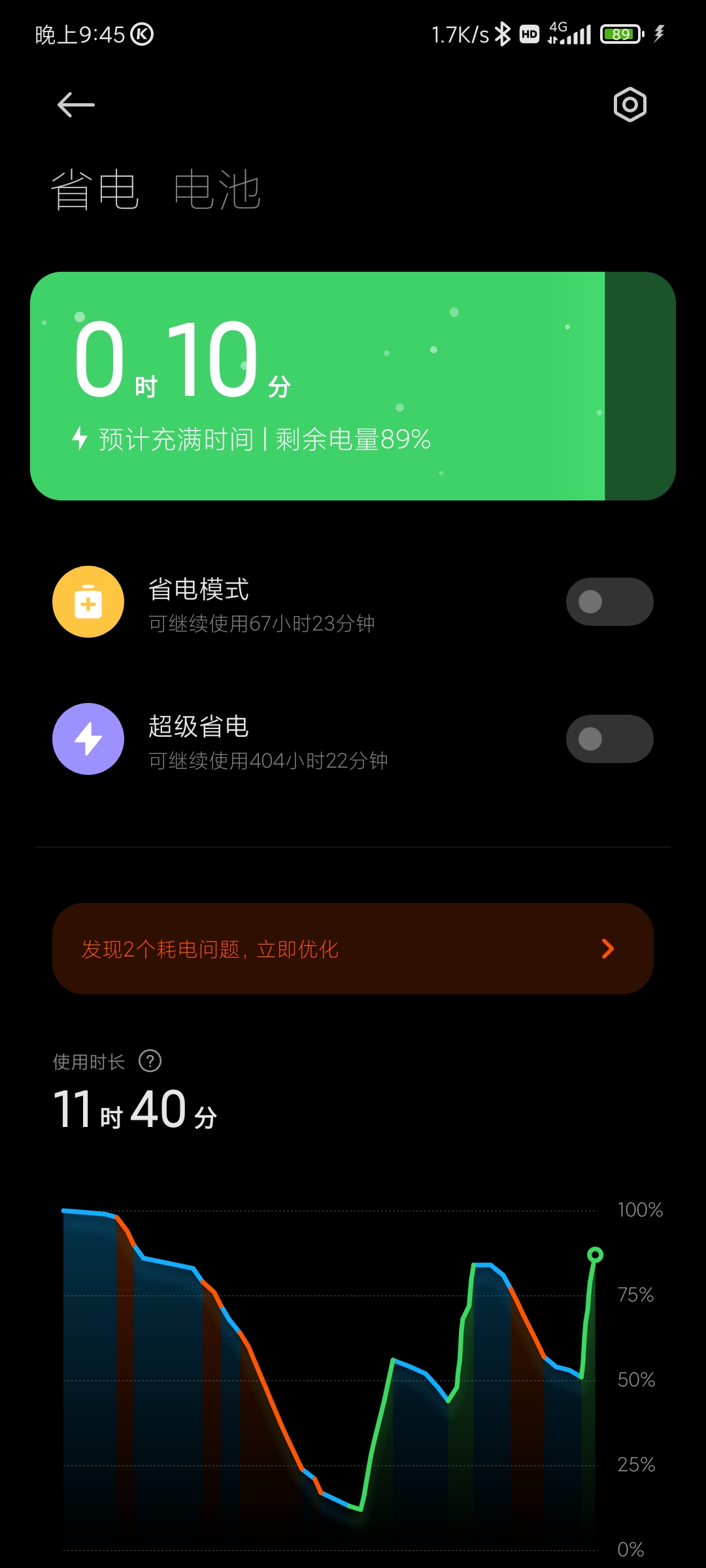Open battery settings via the gear icon
Image resolution: width=706 pixels, height=1568 pixels.
[x=630, y=105]
